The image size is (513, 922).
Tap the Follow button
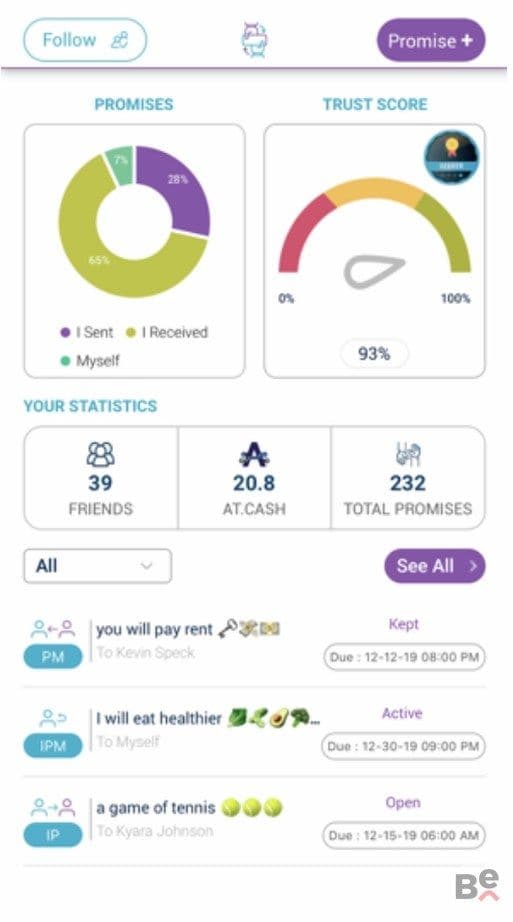(85, 41)
